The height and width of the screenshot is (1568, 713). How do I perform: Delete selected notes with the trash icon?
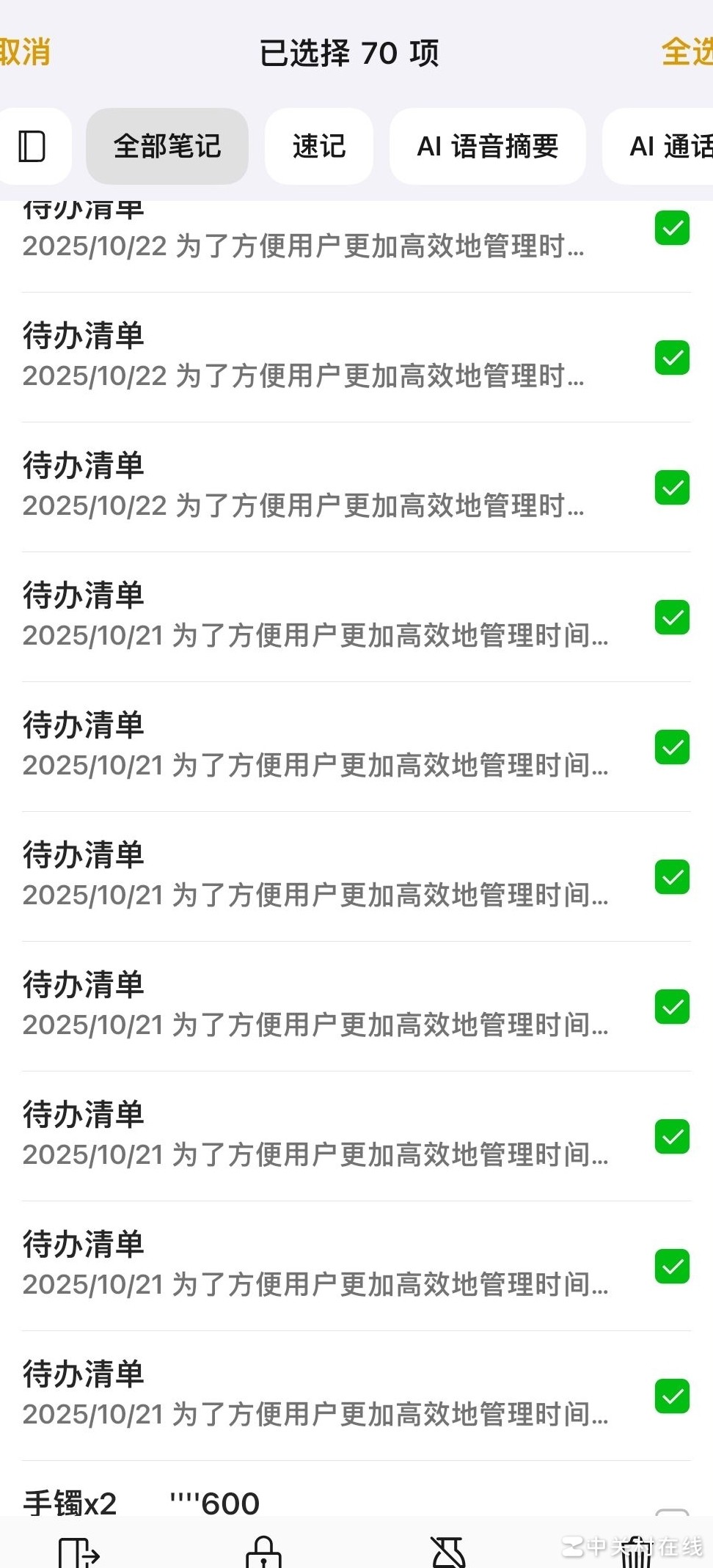click(x=635, y=1552)
